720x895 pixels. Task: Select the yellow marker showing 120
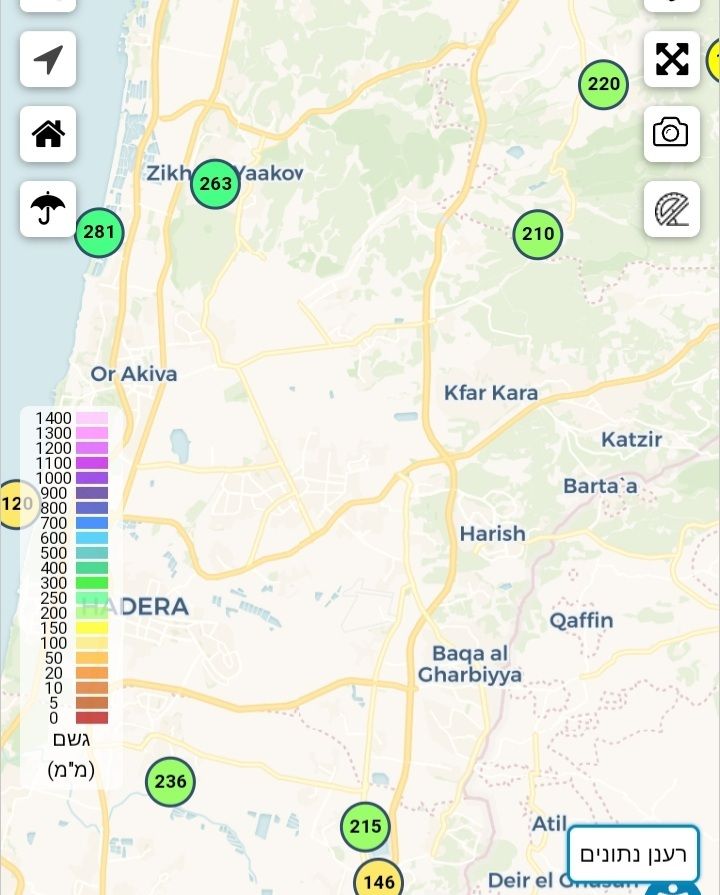pyautogui.click(x=15, y=504)
